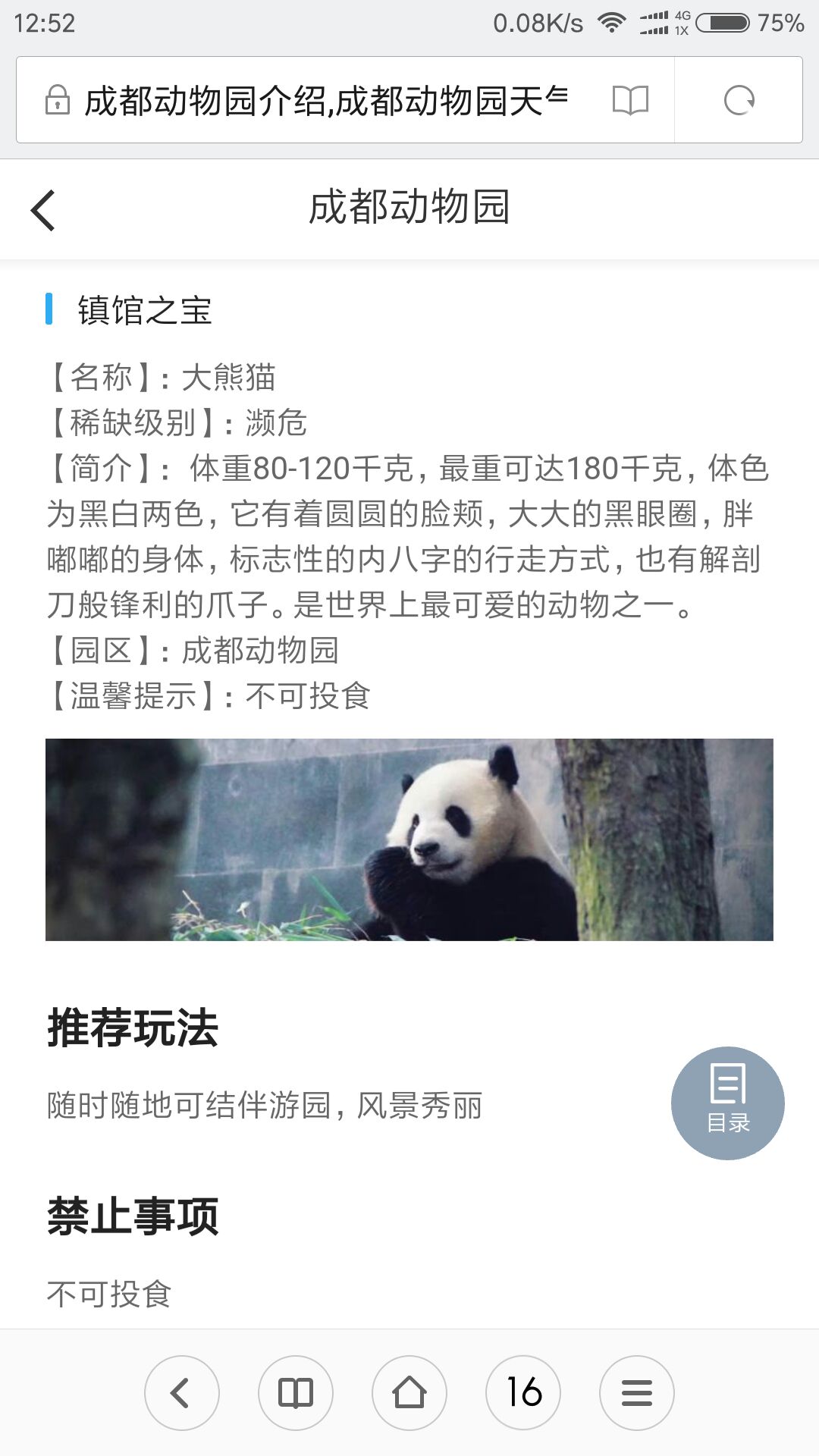The image size is (819, 1456).
Task: Tap the address bar showing 成都动物园介绍
Action: pos(326,100)
